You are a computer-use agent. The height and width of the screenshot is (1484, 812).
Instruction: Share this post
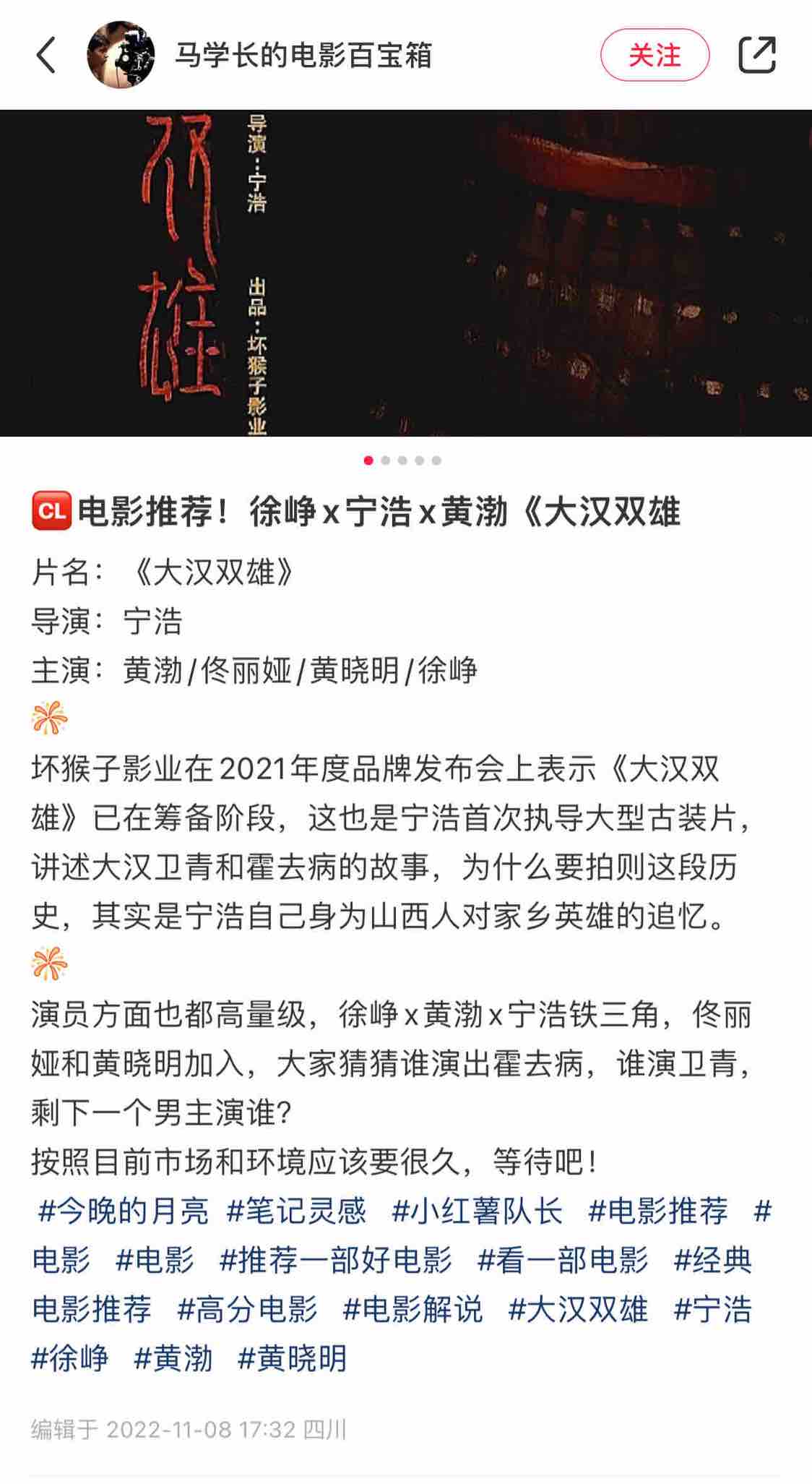point(756,55)
